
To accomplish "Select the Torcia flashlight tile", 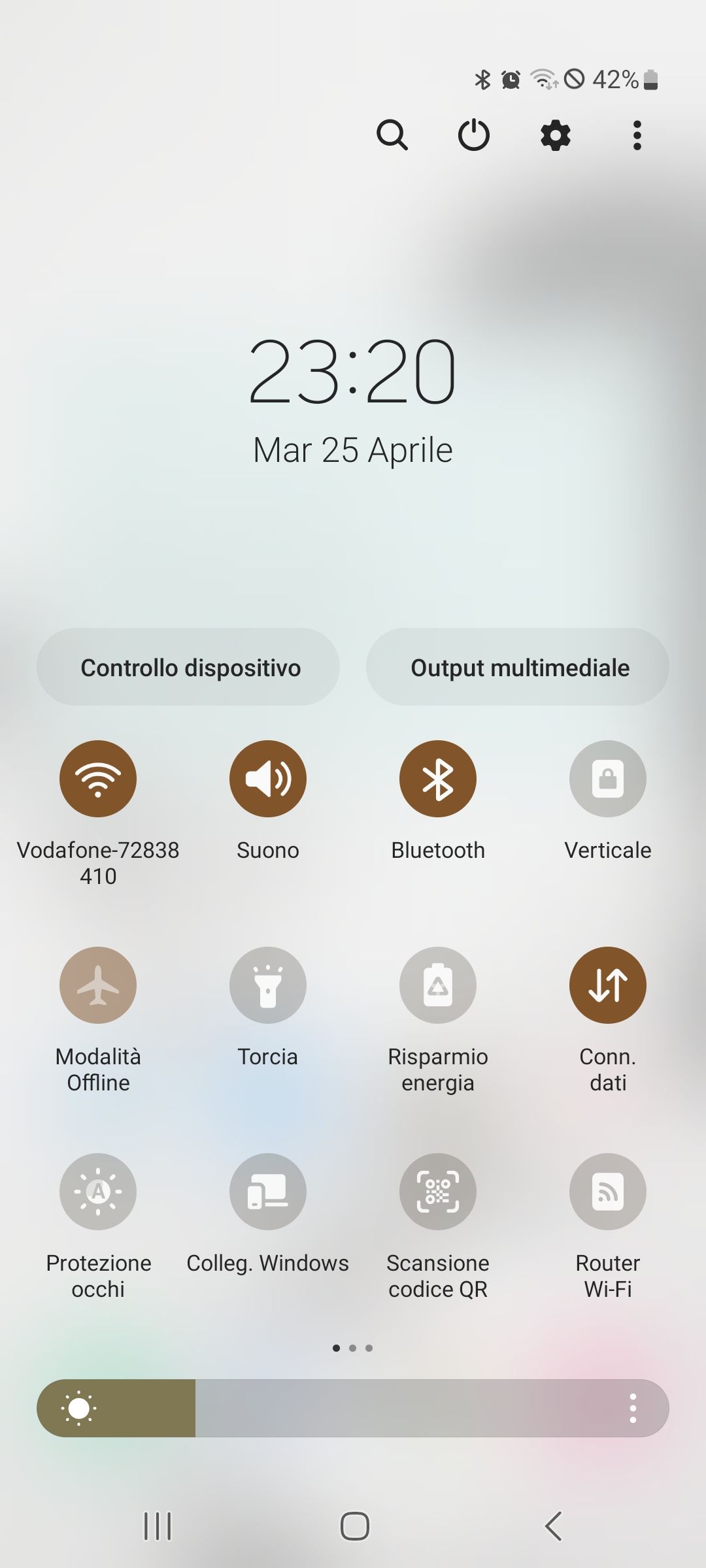I will tap(268, 985).
